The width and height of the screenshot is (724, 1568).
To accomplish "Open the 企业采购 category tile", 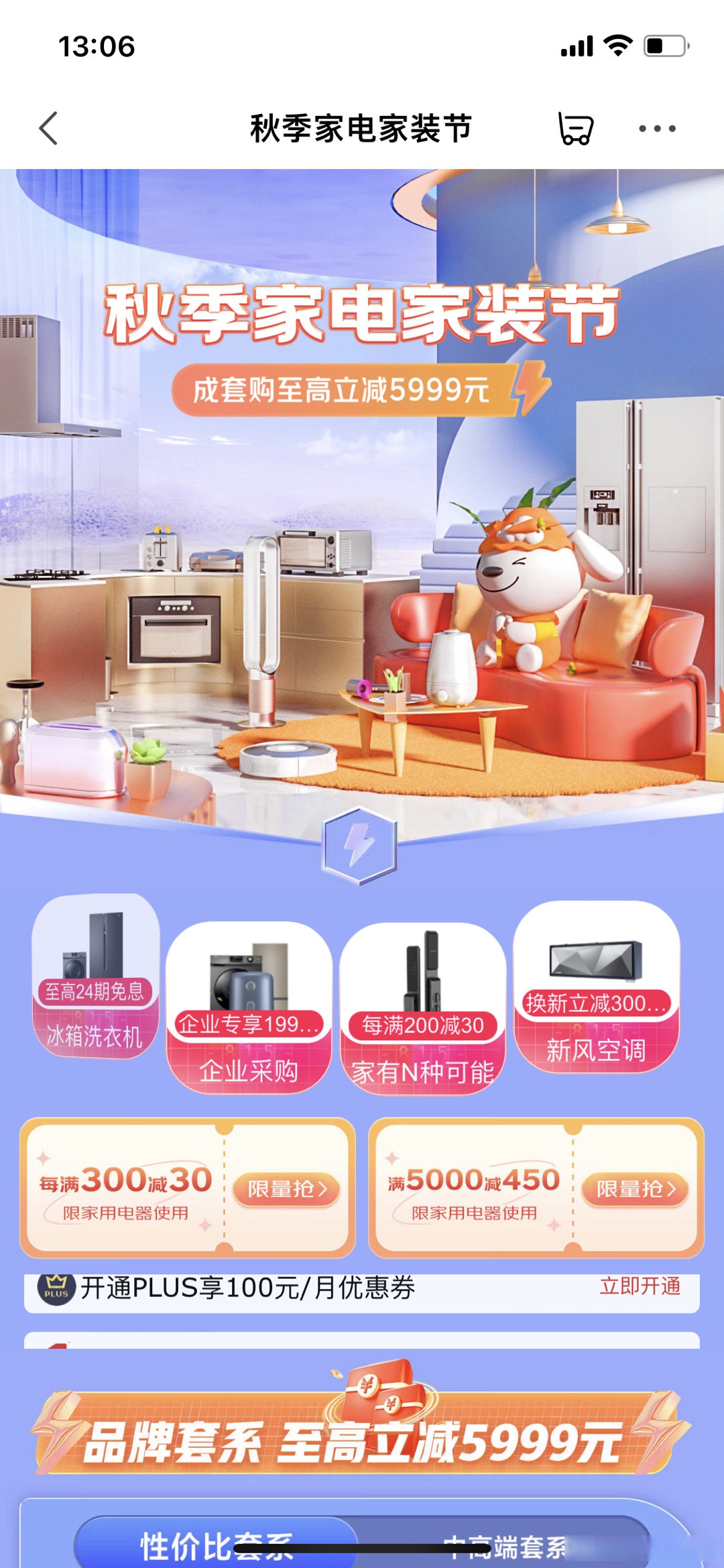I will pyautogui.click(x=249, y=1007).
